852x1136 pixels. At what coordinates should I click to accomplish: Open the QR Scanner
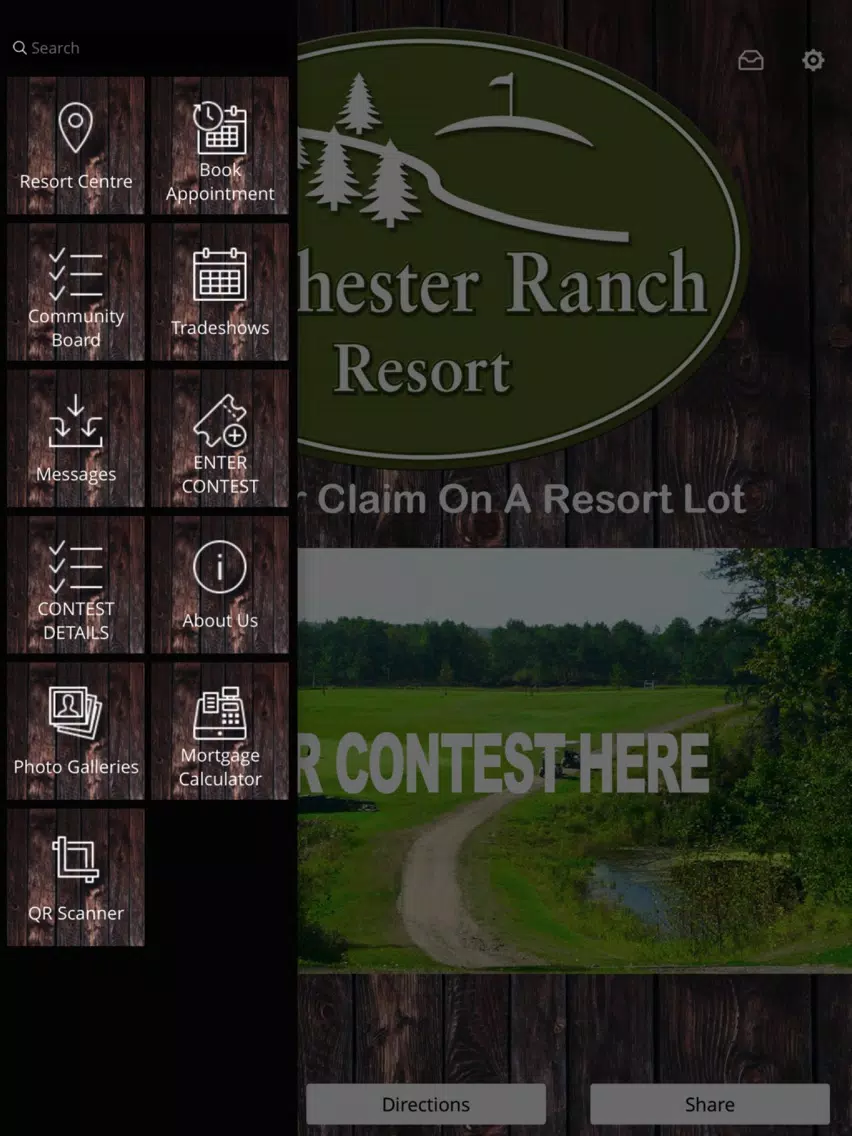pos(76,877)
